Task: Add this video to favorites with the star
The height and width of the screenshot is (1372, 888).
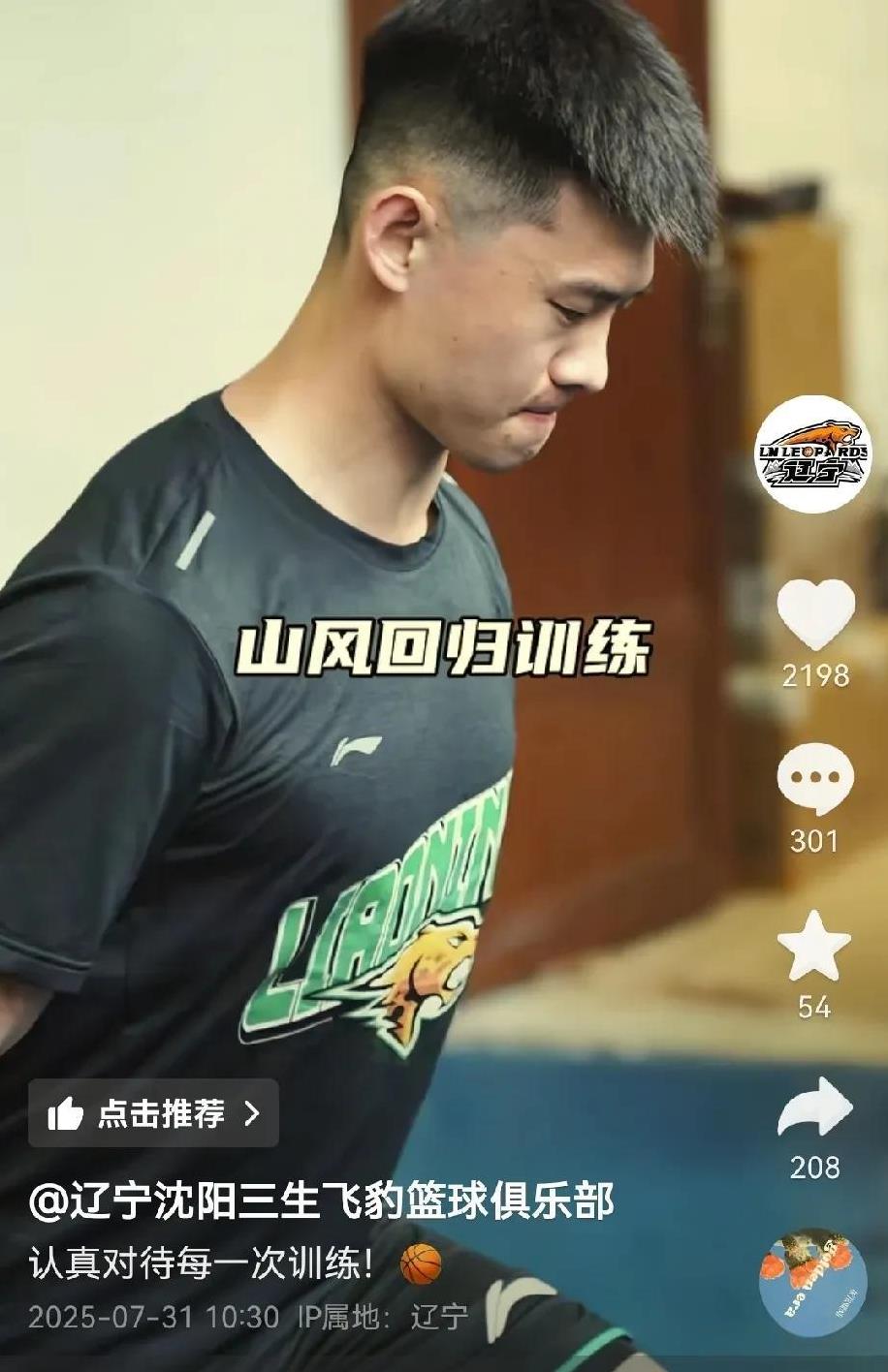Action: click(814, 946)
